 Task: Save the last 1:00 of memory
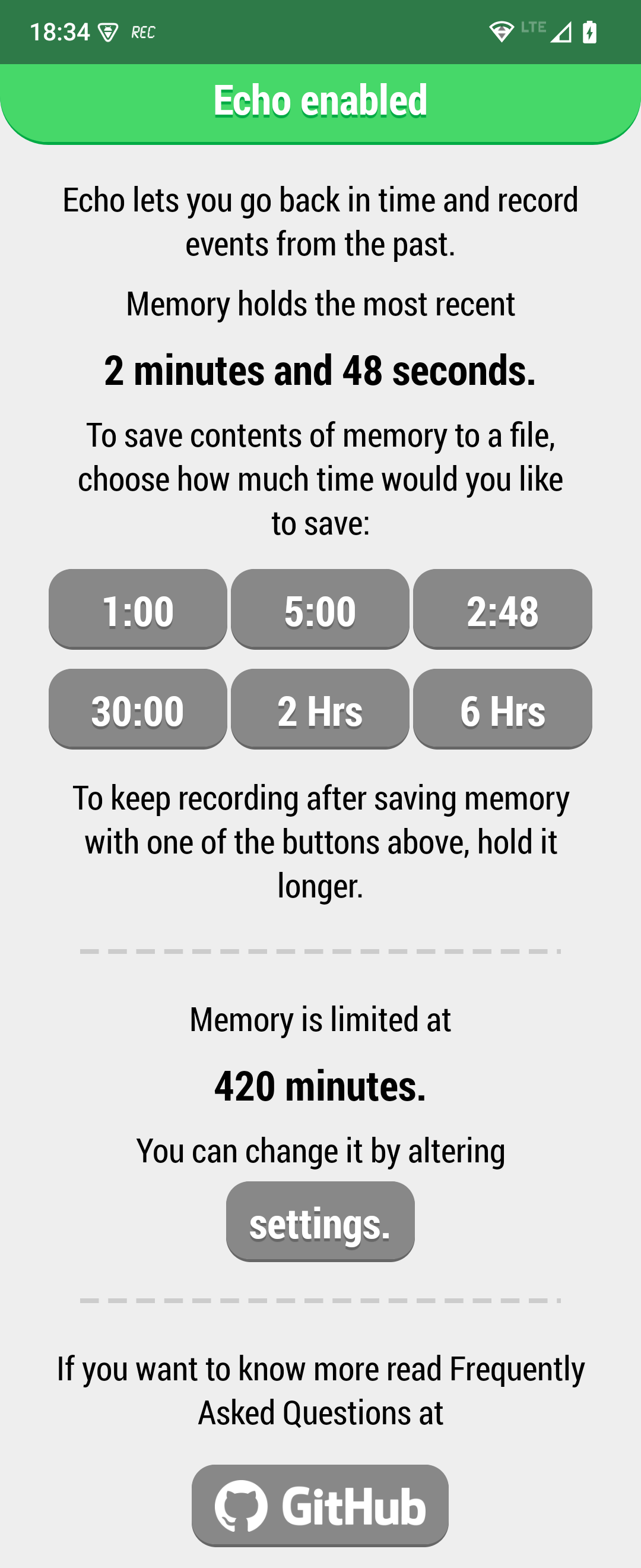138,609
